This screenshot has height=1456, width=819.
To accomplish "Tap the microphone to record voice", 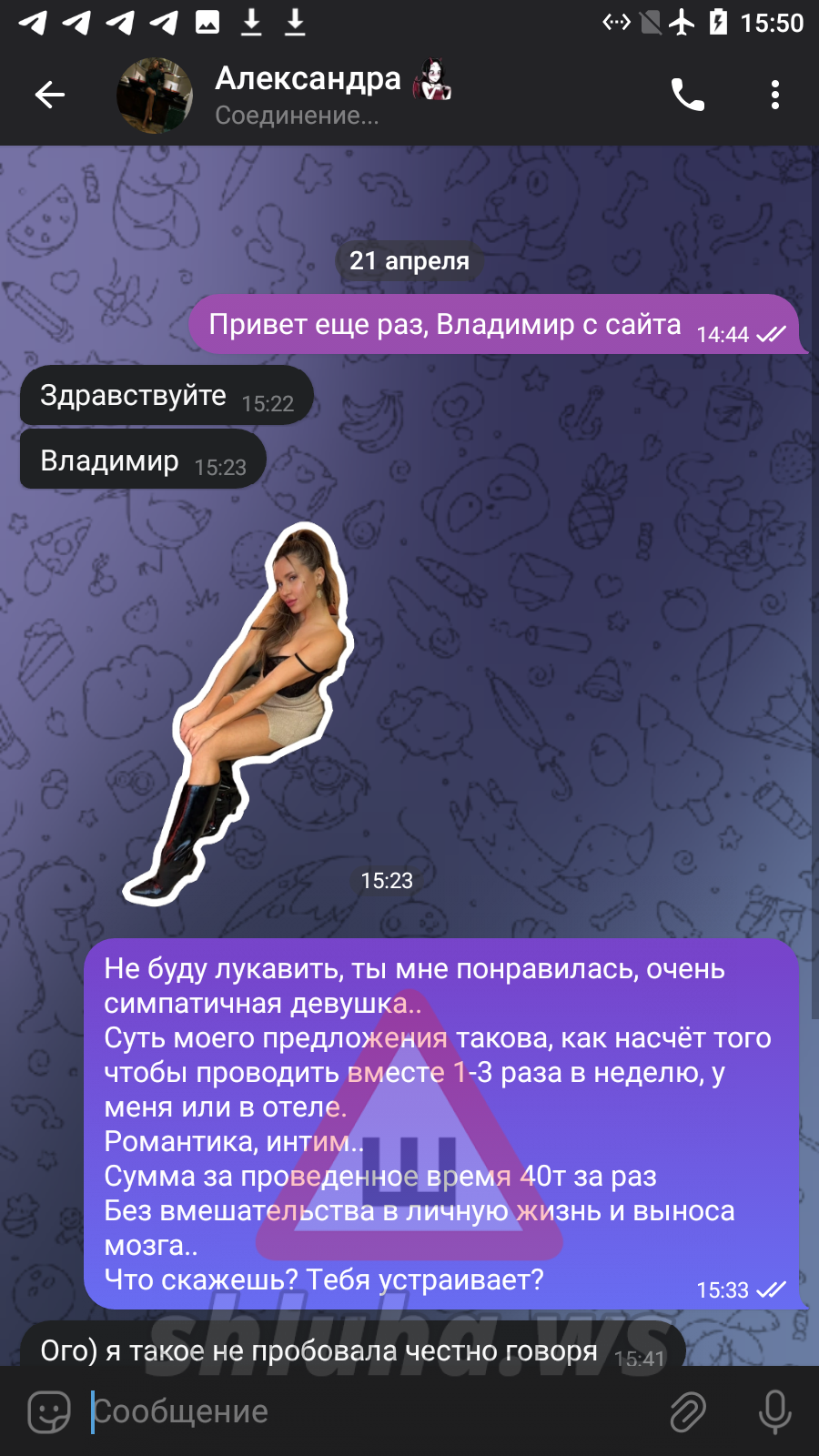I will click(774, 1412).
